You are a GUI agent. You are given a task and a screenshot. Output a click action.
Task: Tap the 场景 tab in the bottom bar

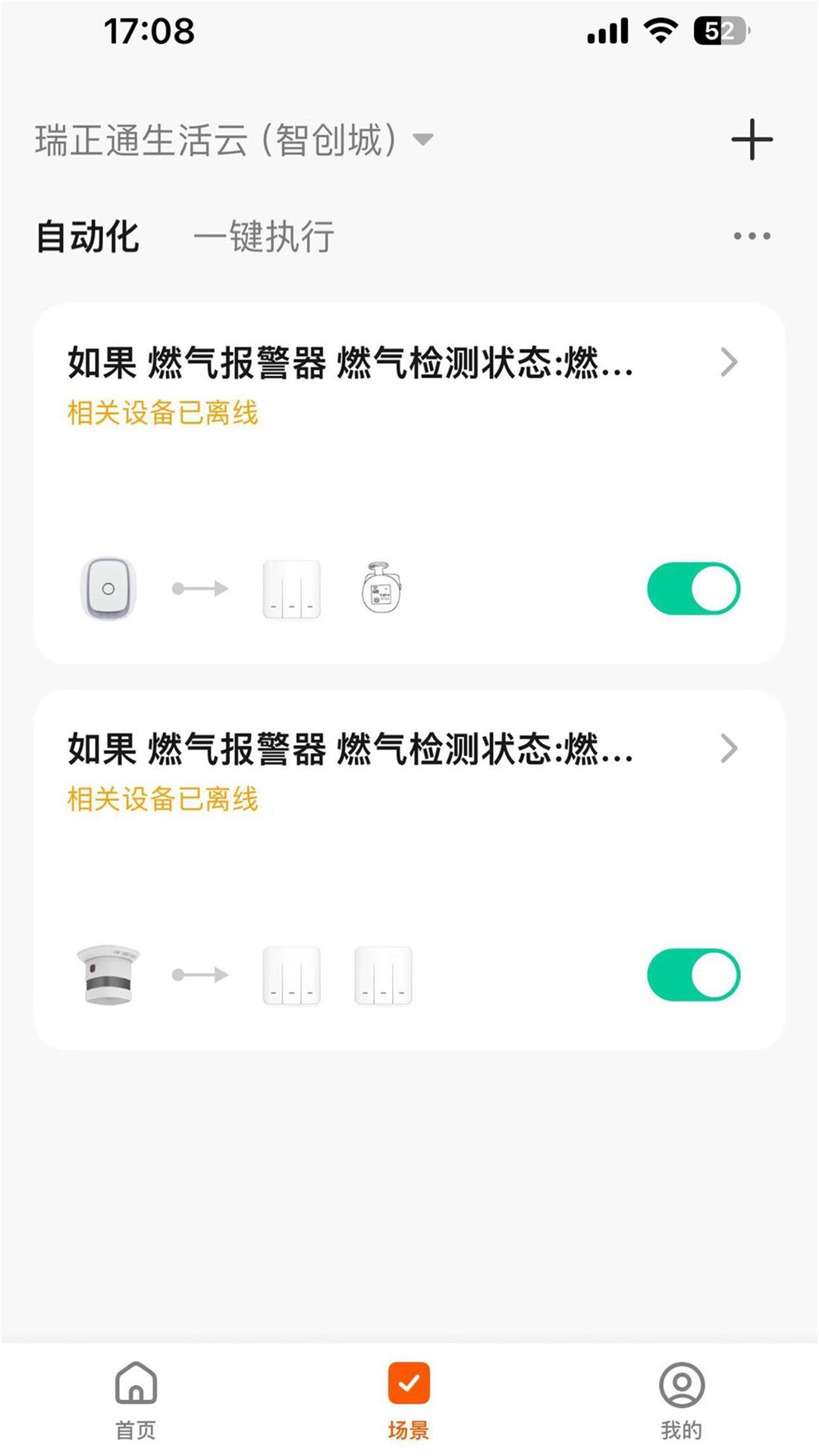point(409,1400)
